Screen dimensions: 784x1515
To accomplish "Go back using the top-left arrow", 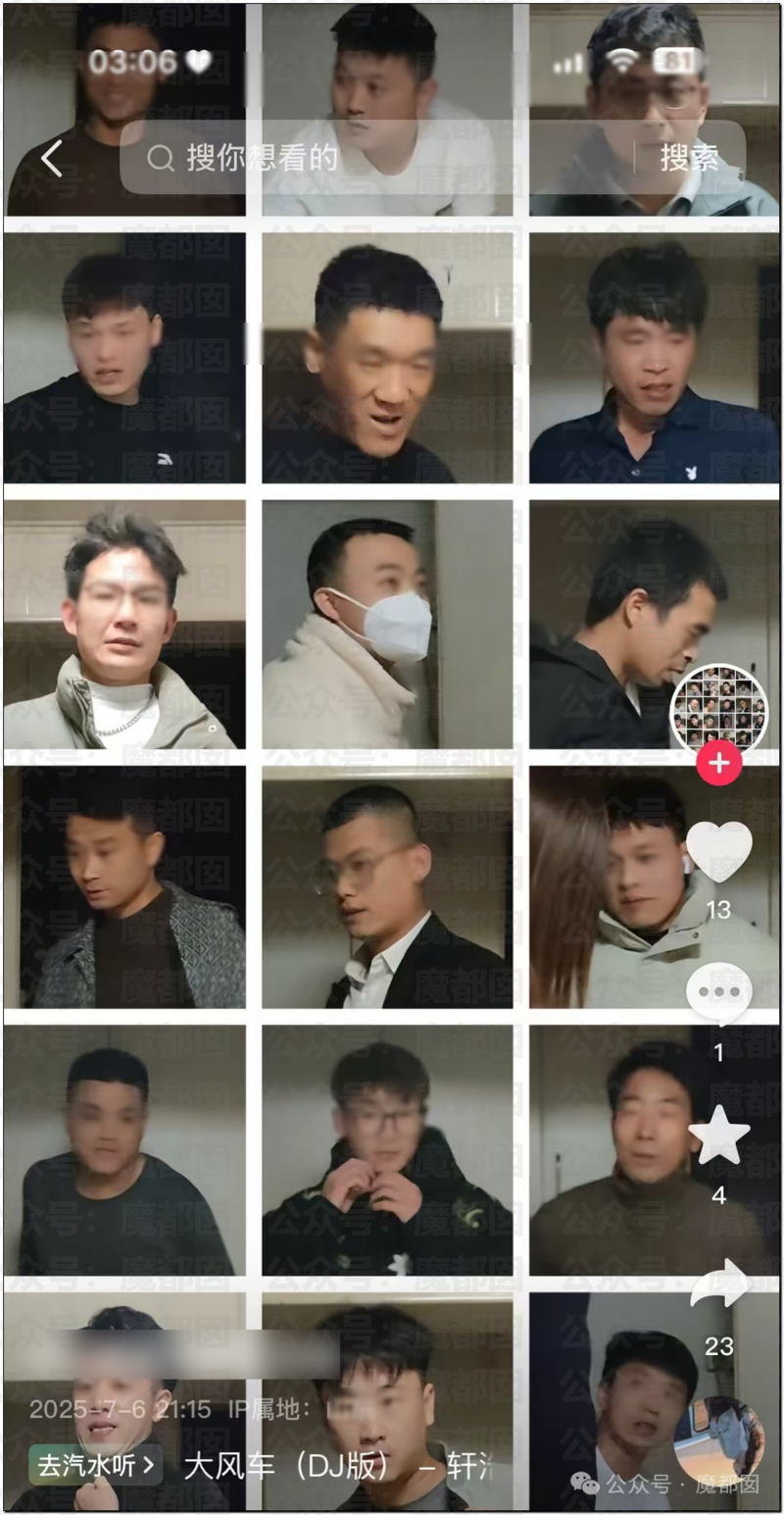I will 51,158.
